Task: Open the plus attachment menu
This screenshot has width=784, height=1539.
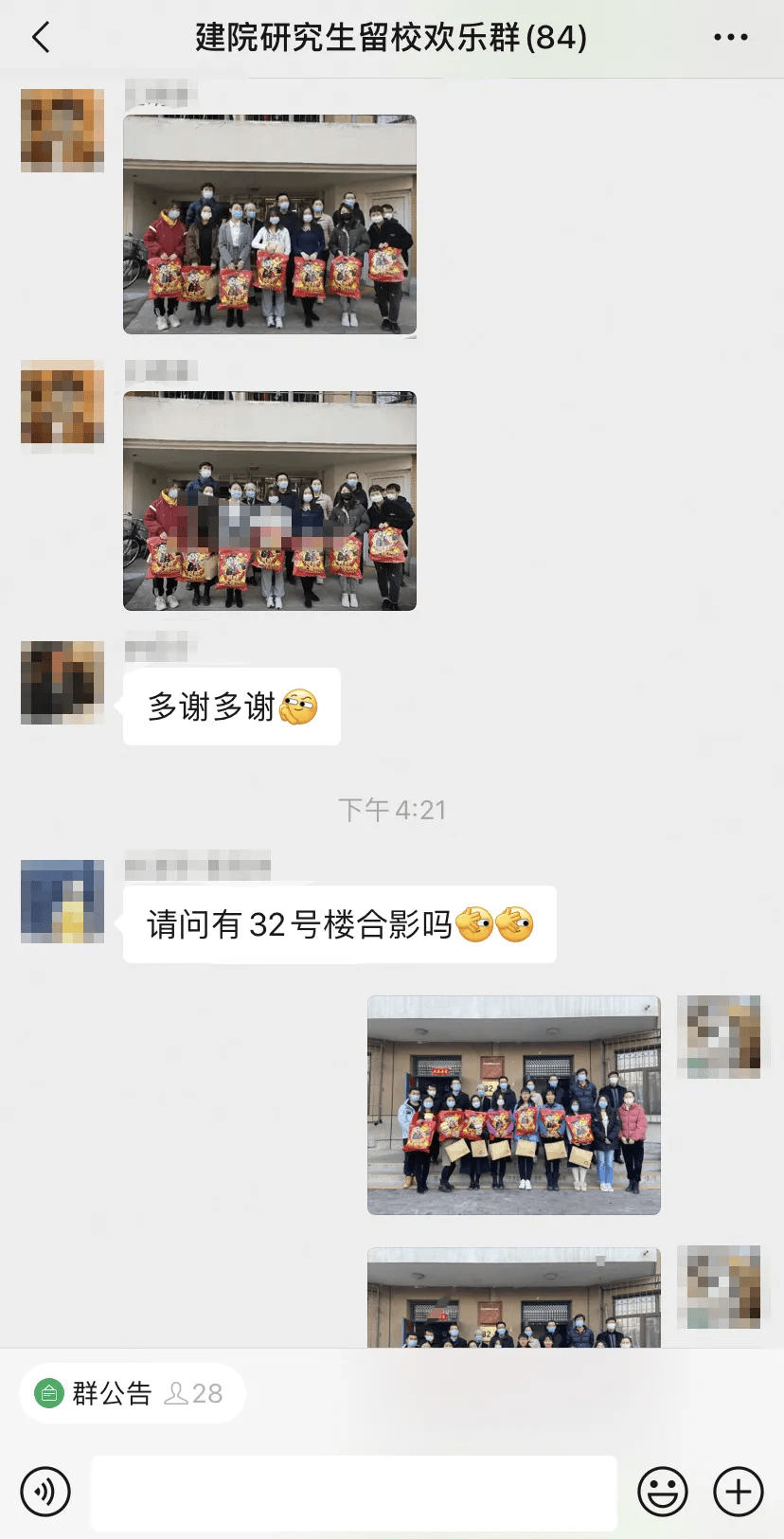Action: pyautogui.click(x=739, y=1492)
